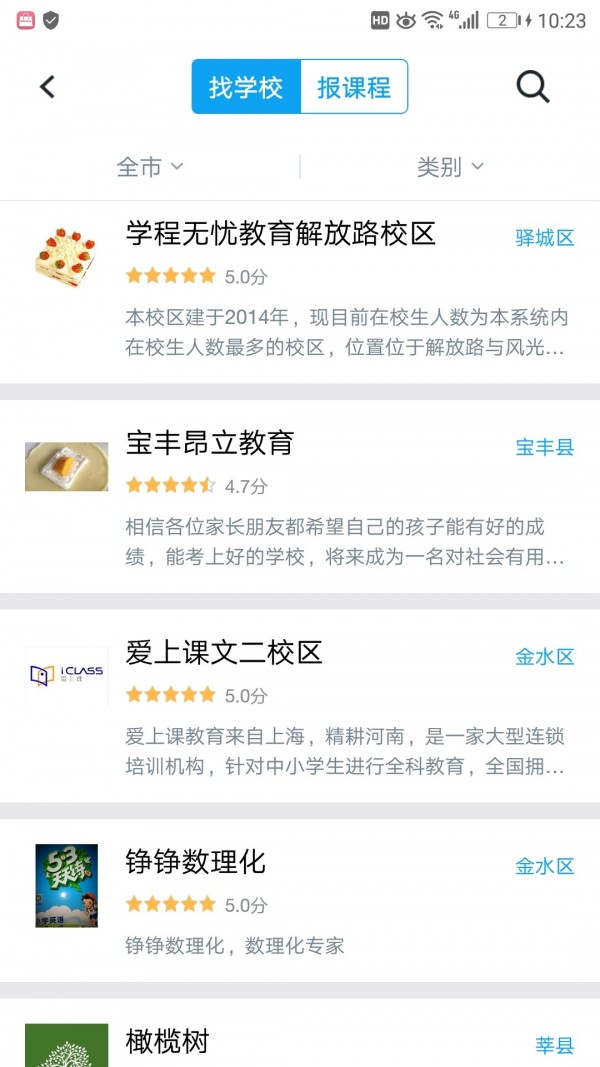Viewport: 600px width, 1067px height.
Task: Switch to the 报课程 tab
Action: coord(354,87)
